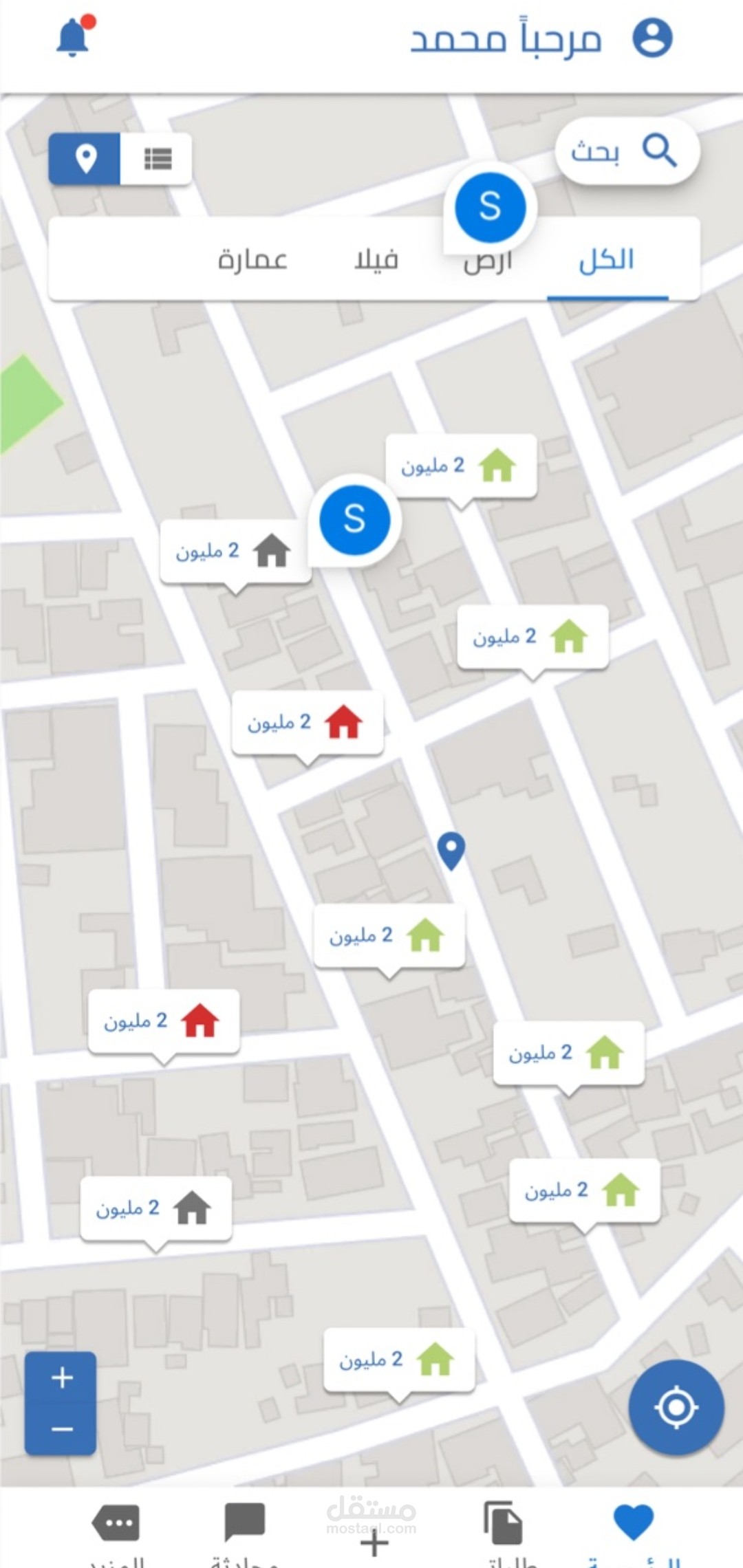Tap the بحث search box
Viewport: 743px width, 1568px height.
627,151
